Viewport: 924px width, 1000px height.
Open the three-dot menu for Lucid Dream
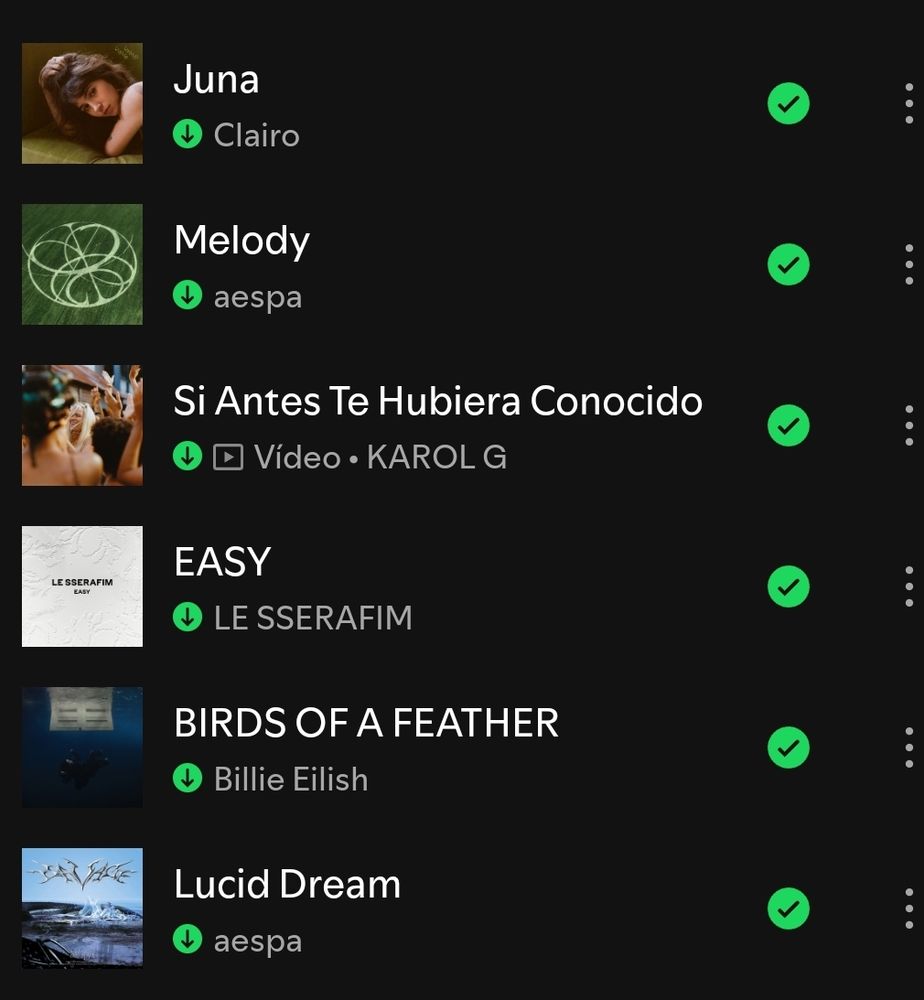click(x=908, y=909)
